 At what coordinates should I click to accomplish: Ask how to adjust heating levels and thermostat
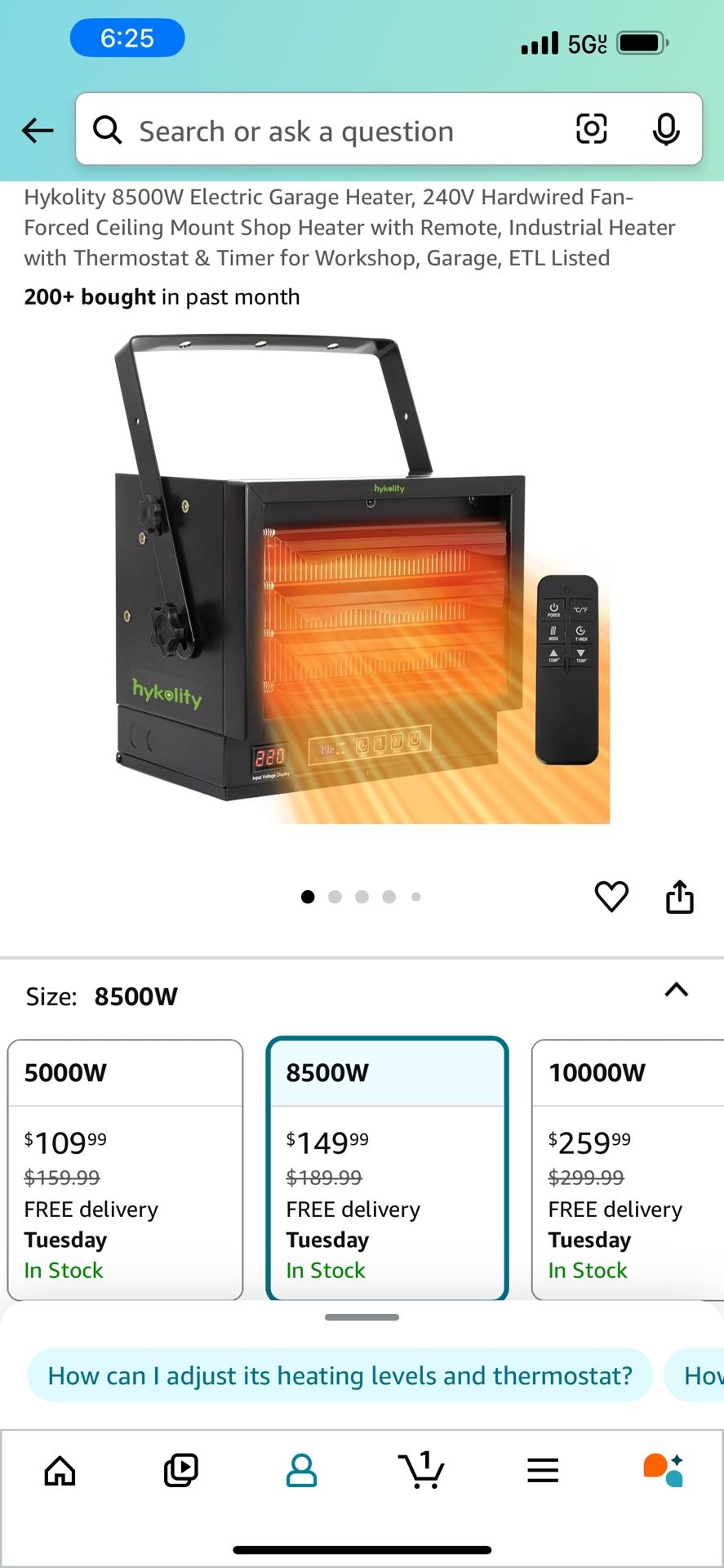(x=340, y=1376)
